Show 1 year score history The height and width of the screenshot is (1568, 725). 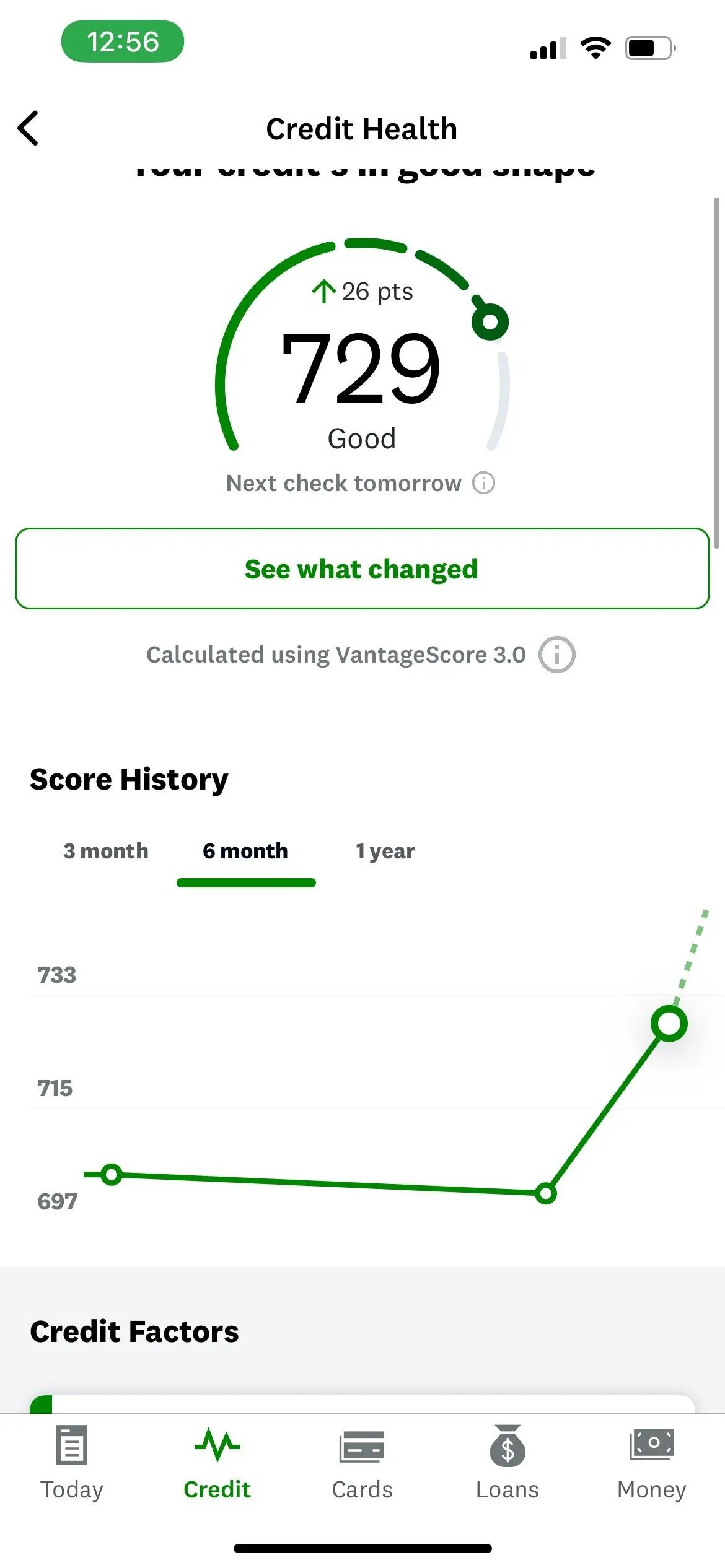385,851
